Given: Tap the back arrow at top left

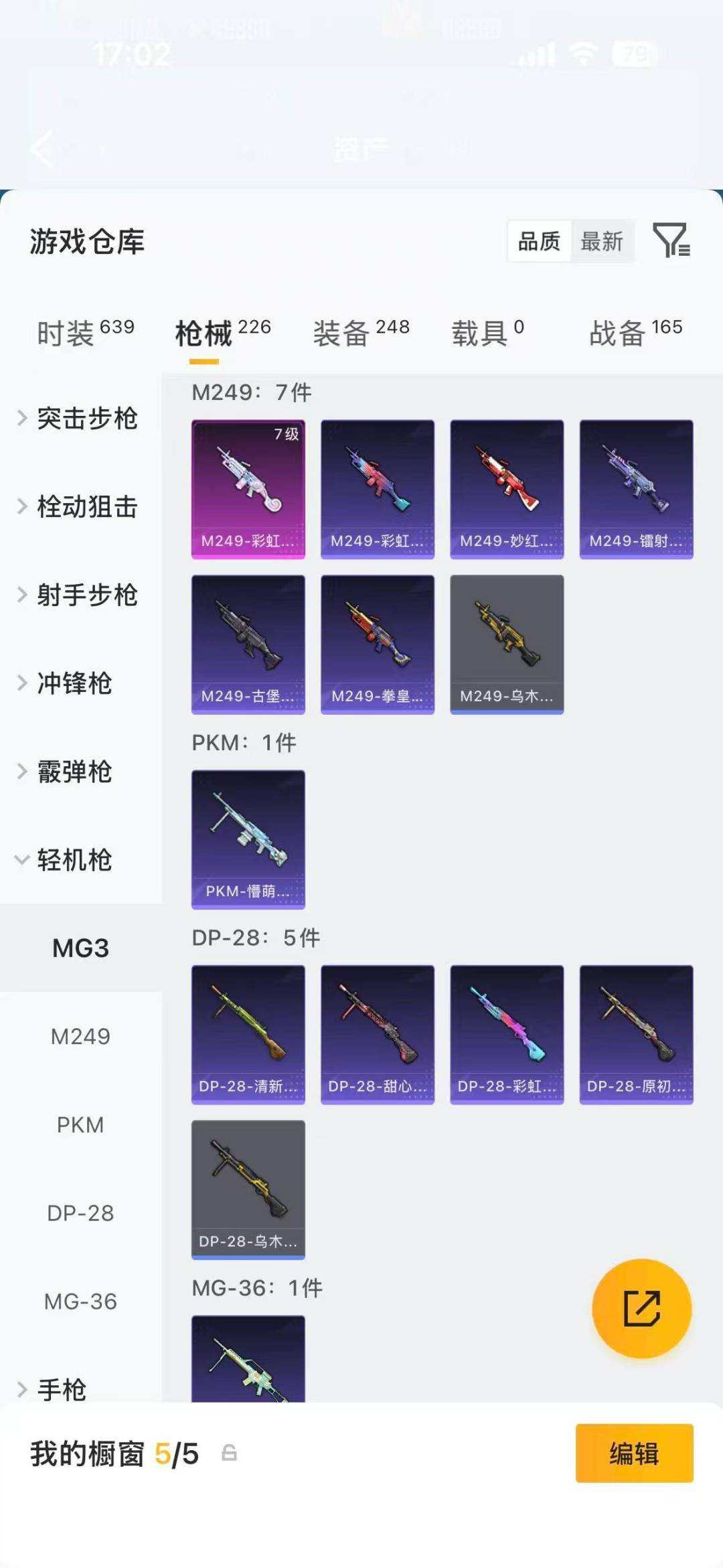Looking at the screenshot, I should [x=42, y=149].
